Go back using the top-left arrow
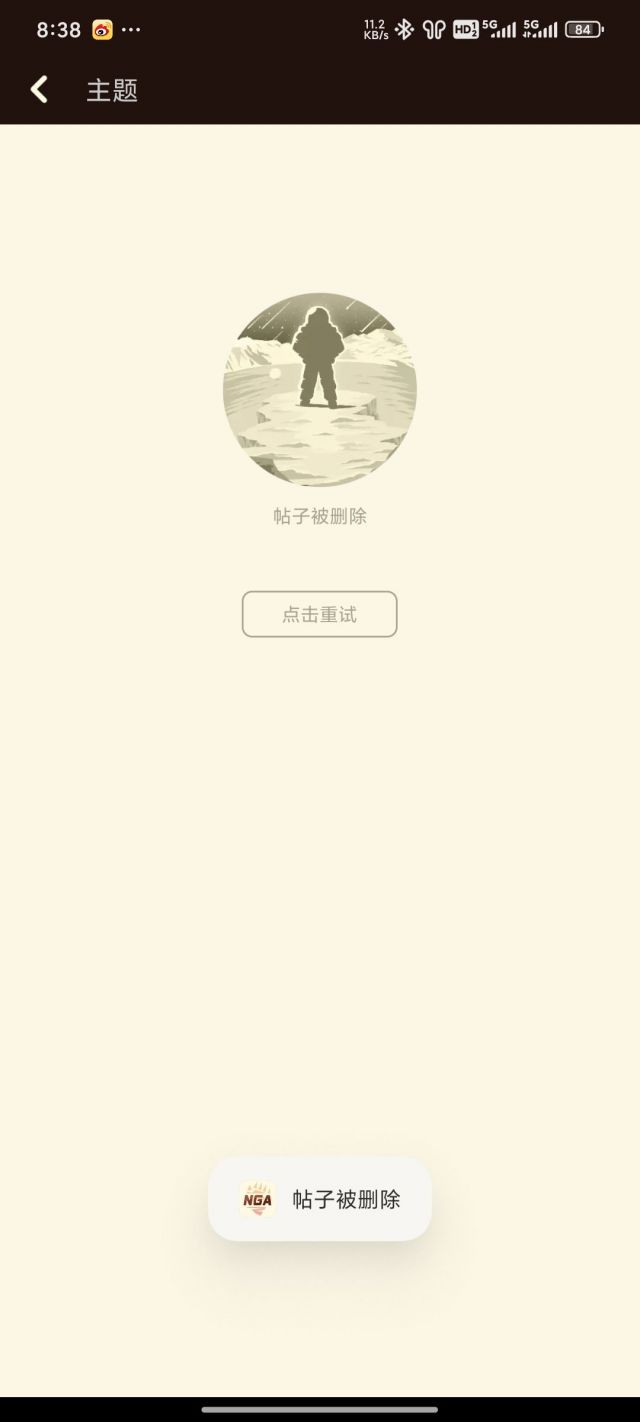Viewport: 640px width, 1422px height. pyautogui.click(x=39, y=90)
